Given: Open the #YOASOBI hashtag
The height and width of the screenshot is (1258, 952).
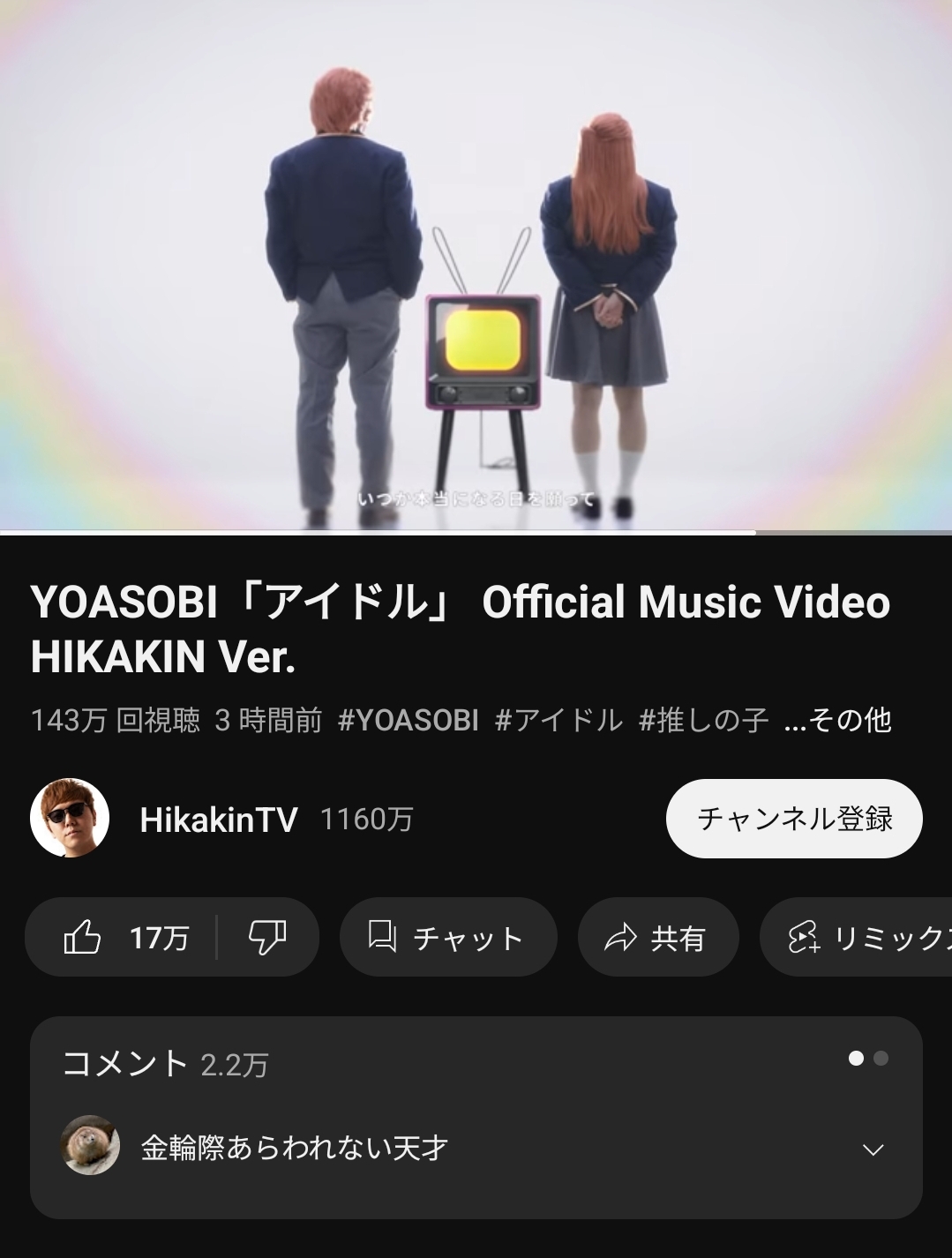Looking at the screenshot, I should pos(408,721).
